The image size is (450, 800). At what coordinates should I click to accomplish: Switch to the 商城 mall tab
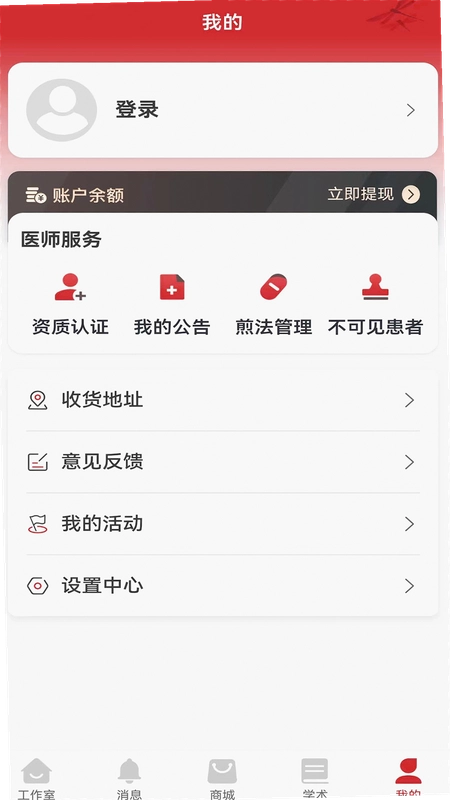pyautogui.click(x=222, y=778)
